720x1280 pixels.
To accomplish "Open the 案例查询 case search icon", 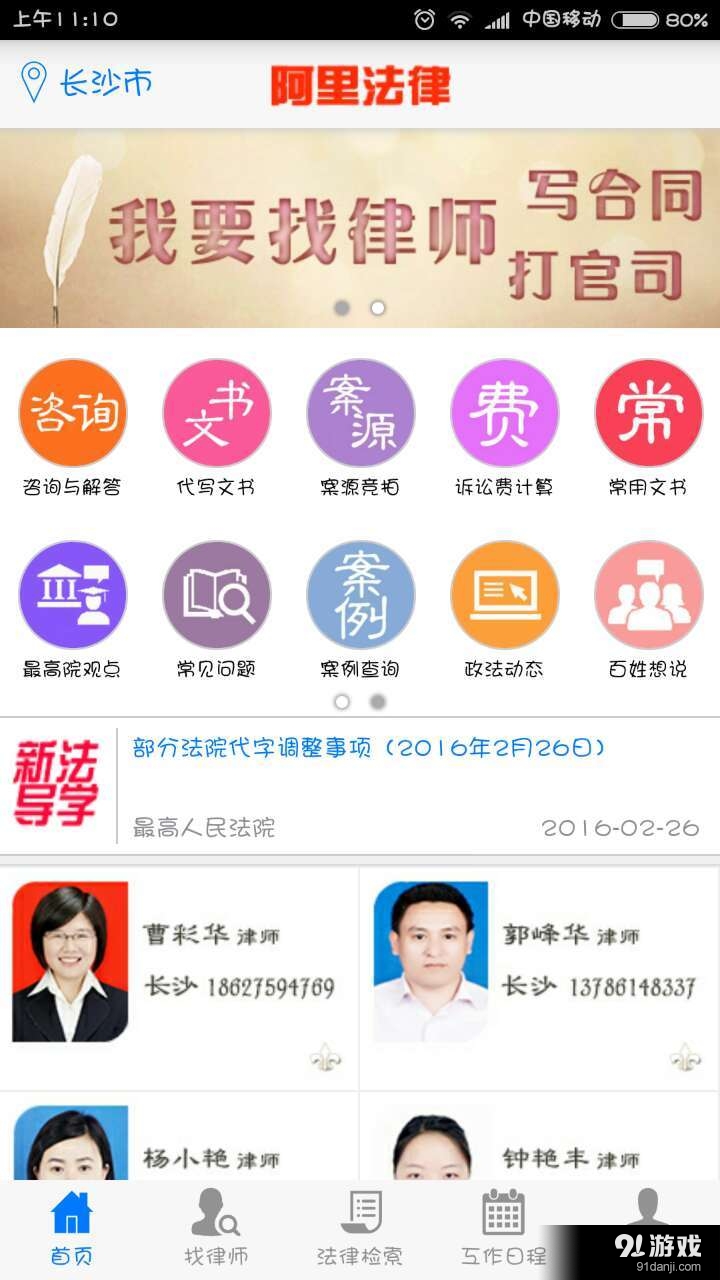I will [x=360, y=595].
